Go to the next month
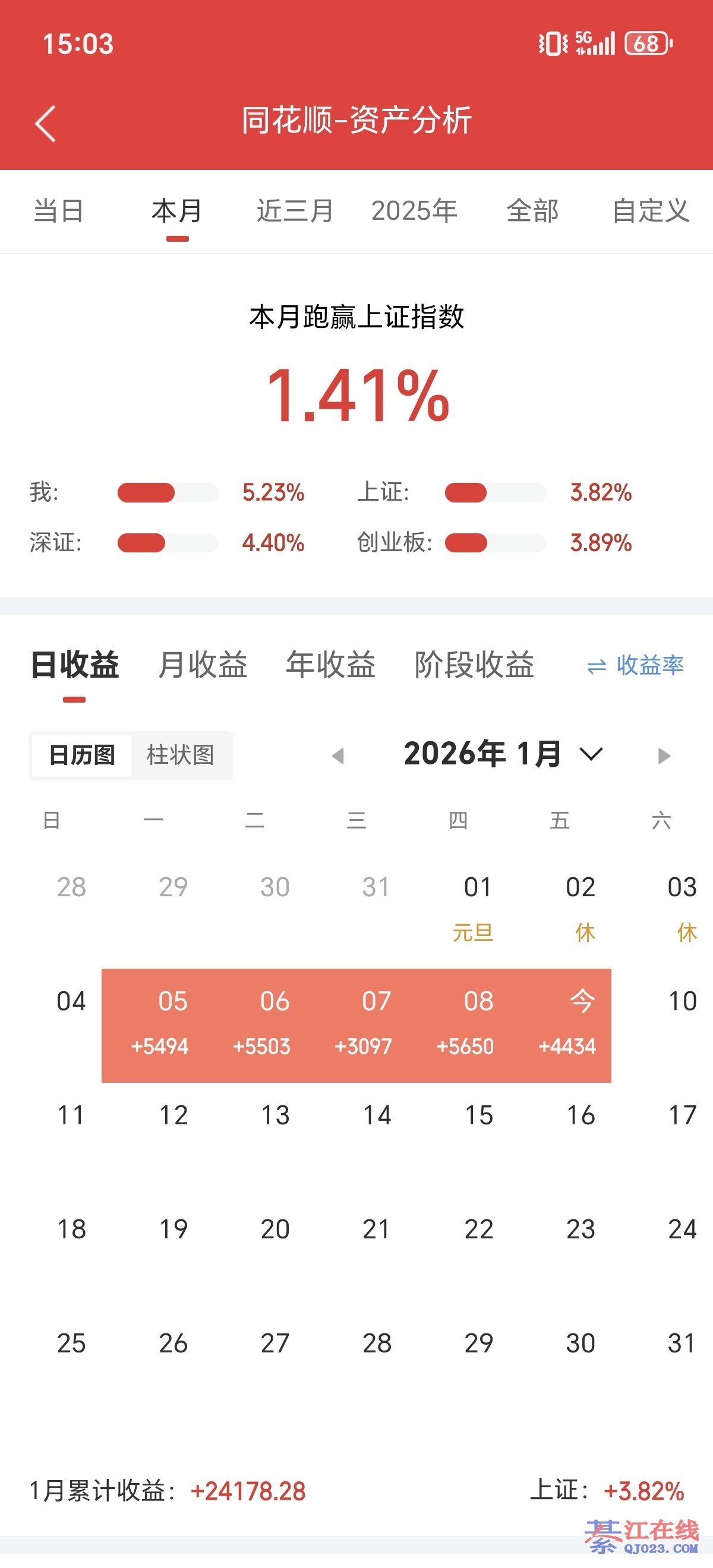The image size is (713, 1568). point(664,756)
